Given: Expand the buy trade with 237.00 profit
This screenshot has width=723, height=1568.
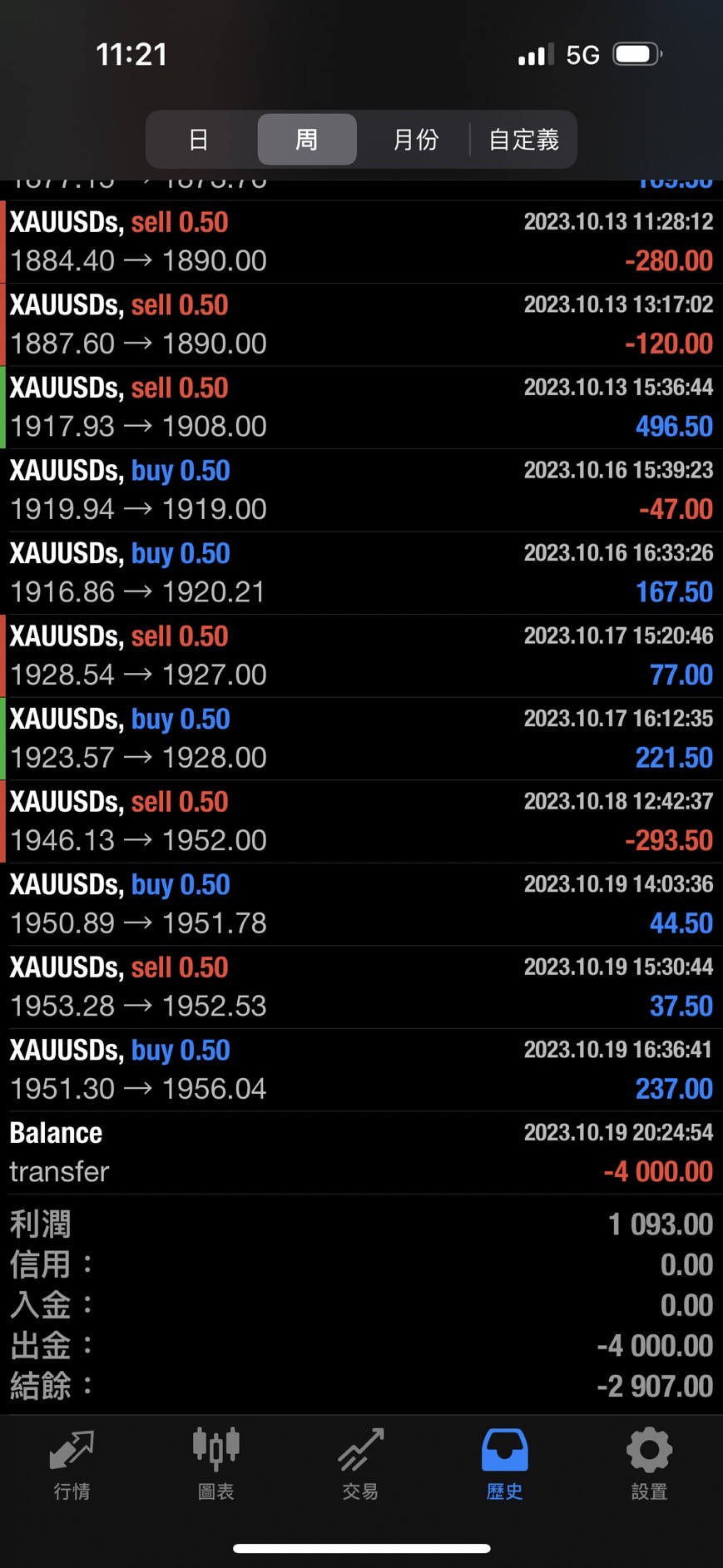Looking at the screenshot, I should click(361, 1070).
